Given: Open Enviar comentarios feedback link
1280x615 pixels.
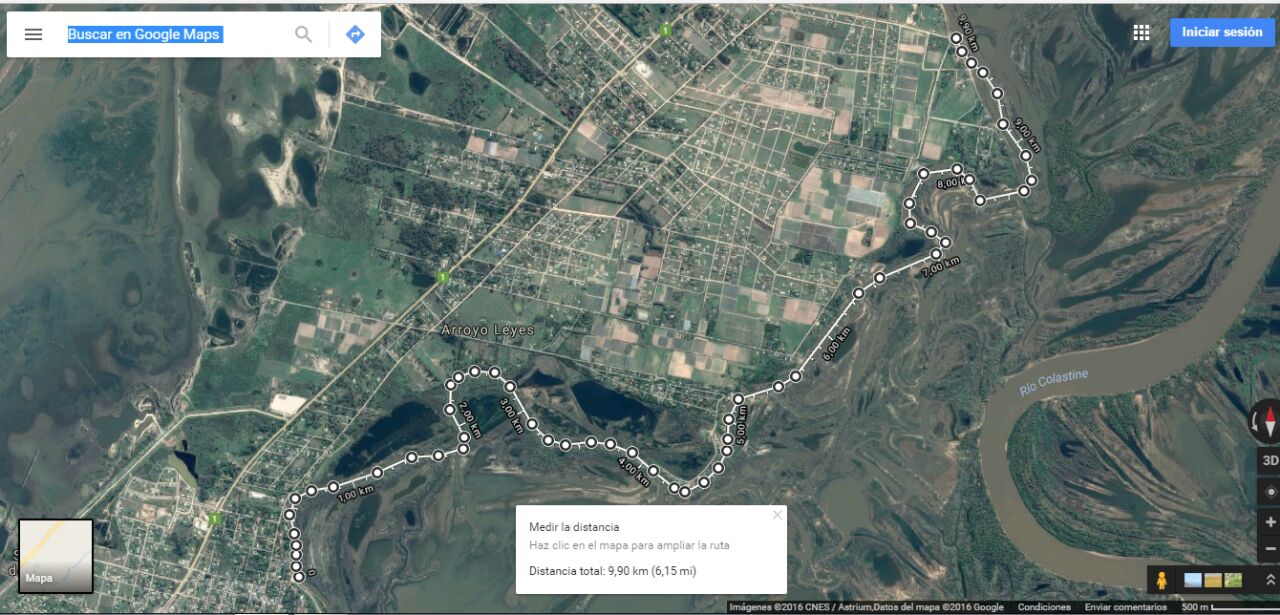Looking at the screenshot, I should pos(1125,607).
